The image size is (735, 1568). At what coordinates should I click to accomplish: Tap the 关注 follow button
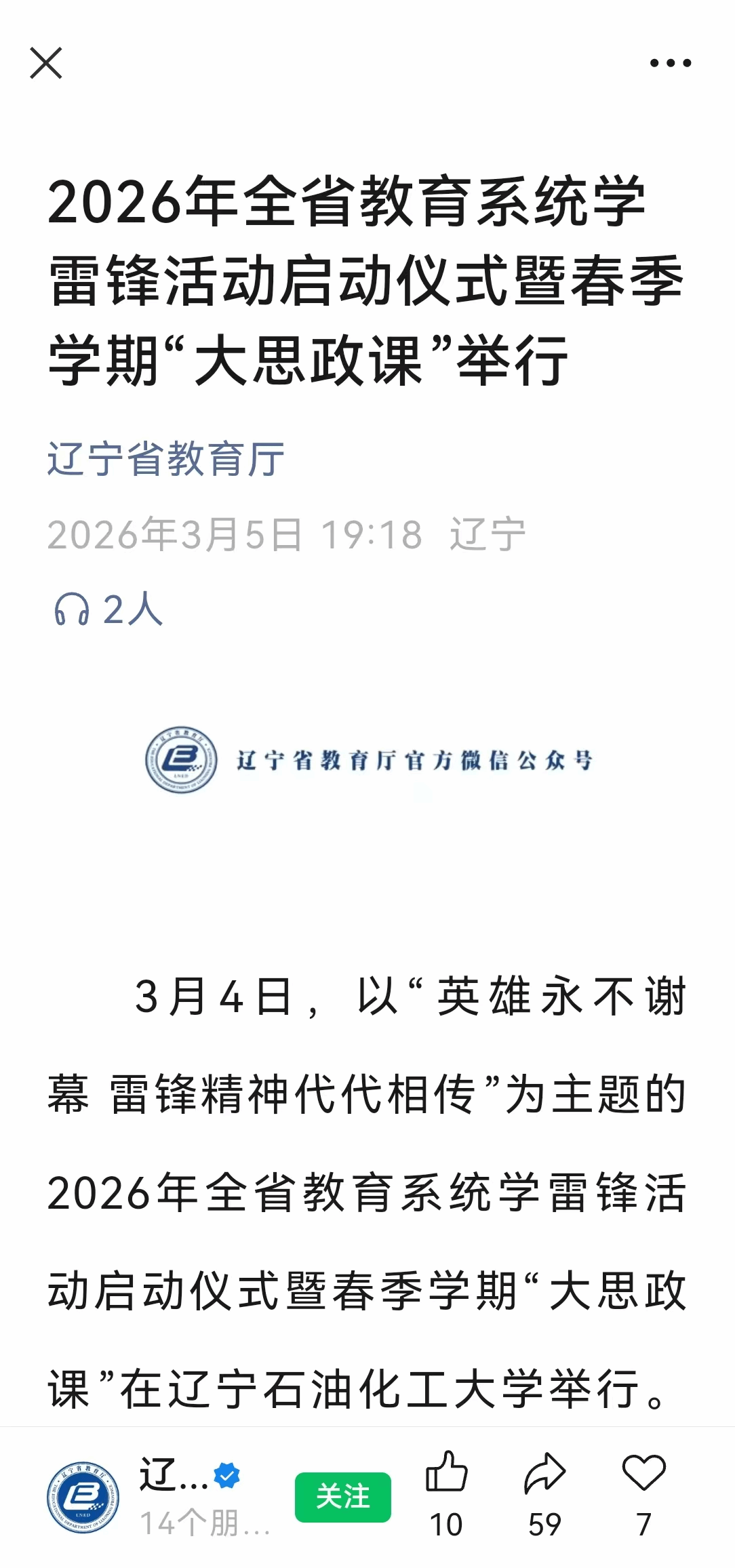342,1497
